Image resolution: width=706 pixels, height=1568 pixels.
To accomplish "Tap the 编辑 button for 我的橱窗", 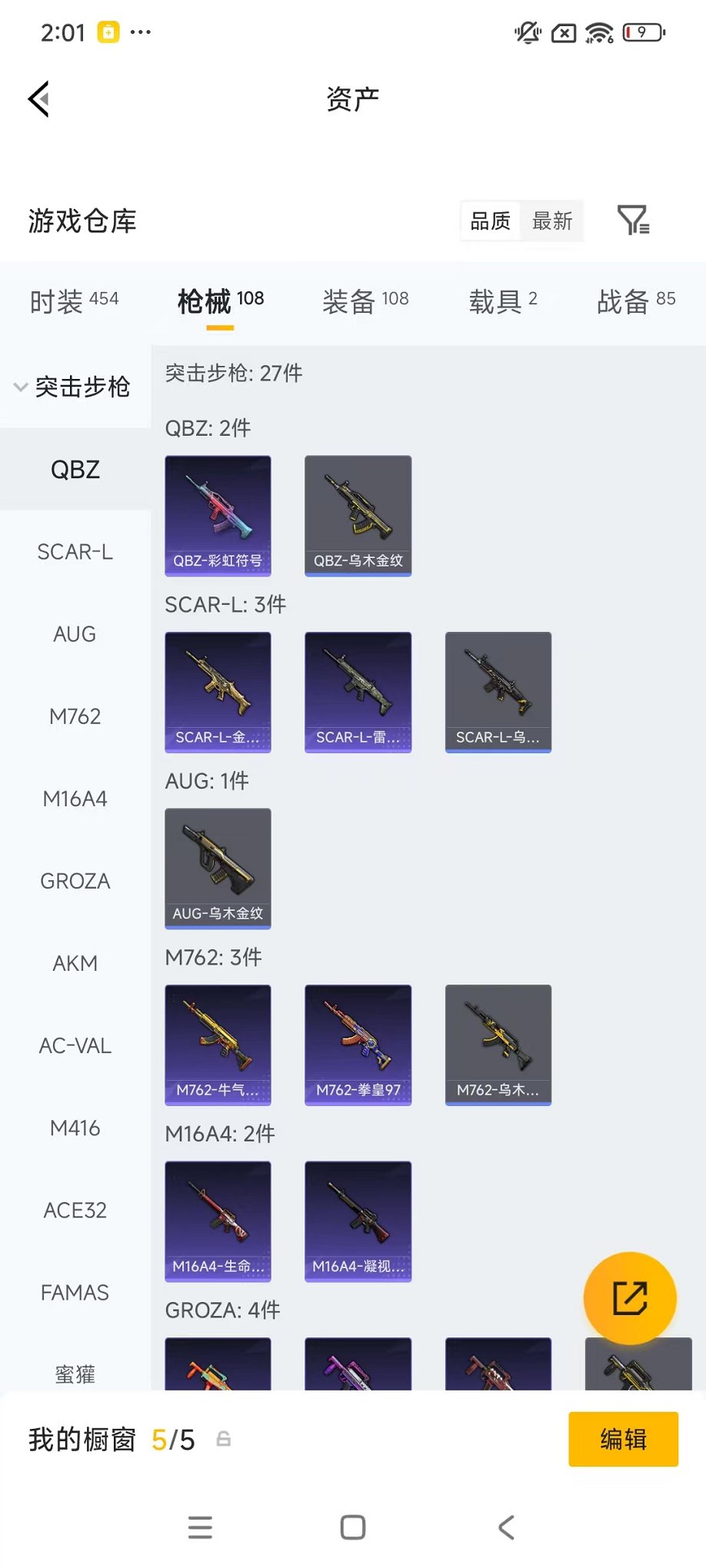I will tap(623, 1439).
